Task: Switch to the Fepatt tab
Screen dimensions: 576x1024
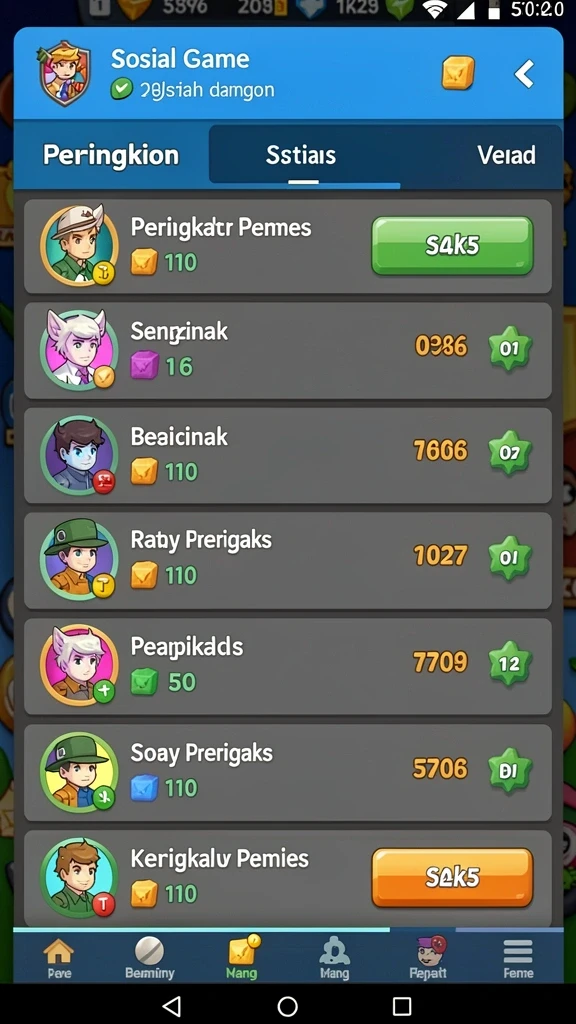Action: click(x=428, y=958)
